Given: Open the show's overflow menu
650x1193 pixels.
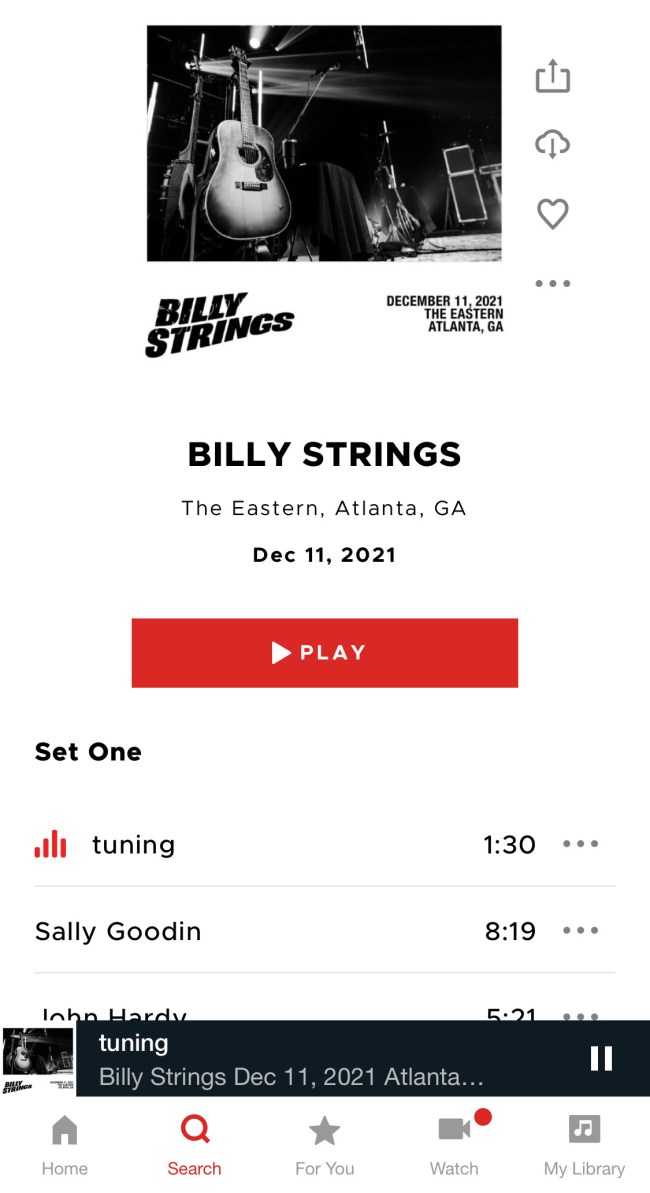Looking at the screenshot, I should [552, 283].
